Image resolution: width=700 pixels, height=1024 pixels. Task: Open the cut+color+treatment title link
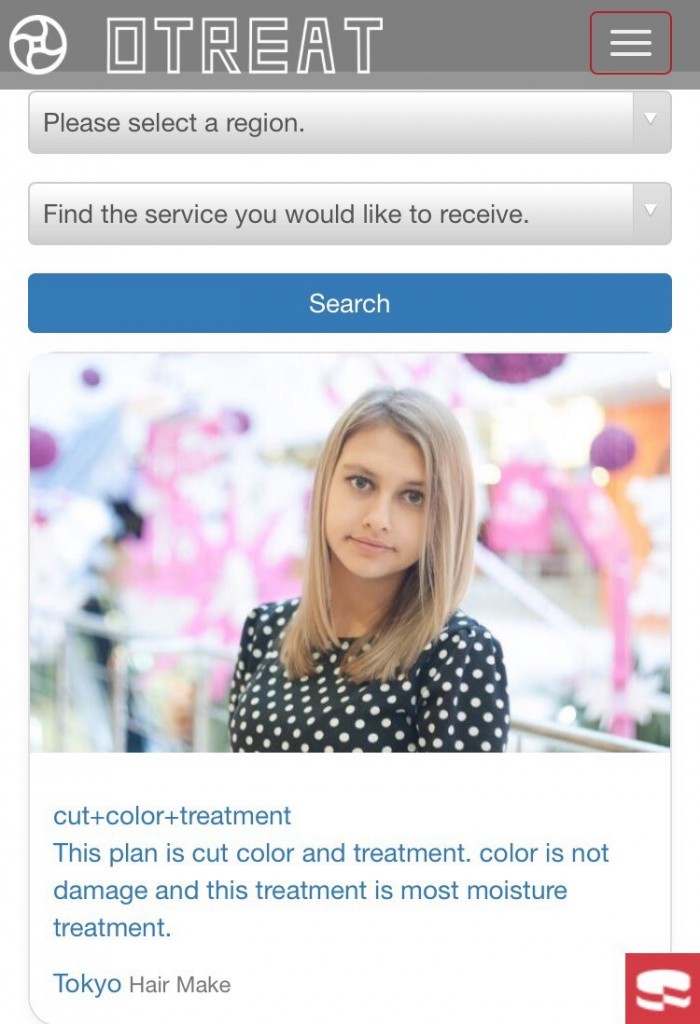[x=172, y=816]
